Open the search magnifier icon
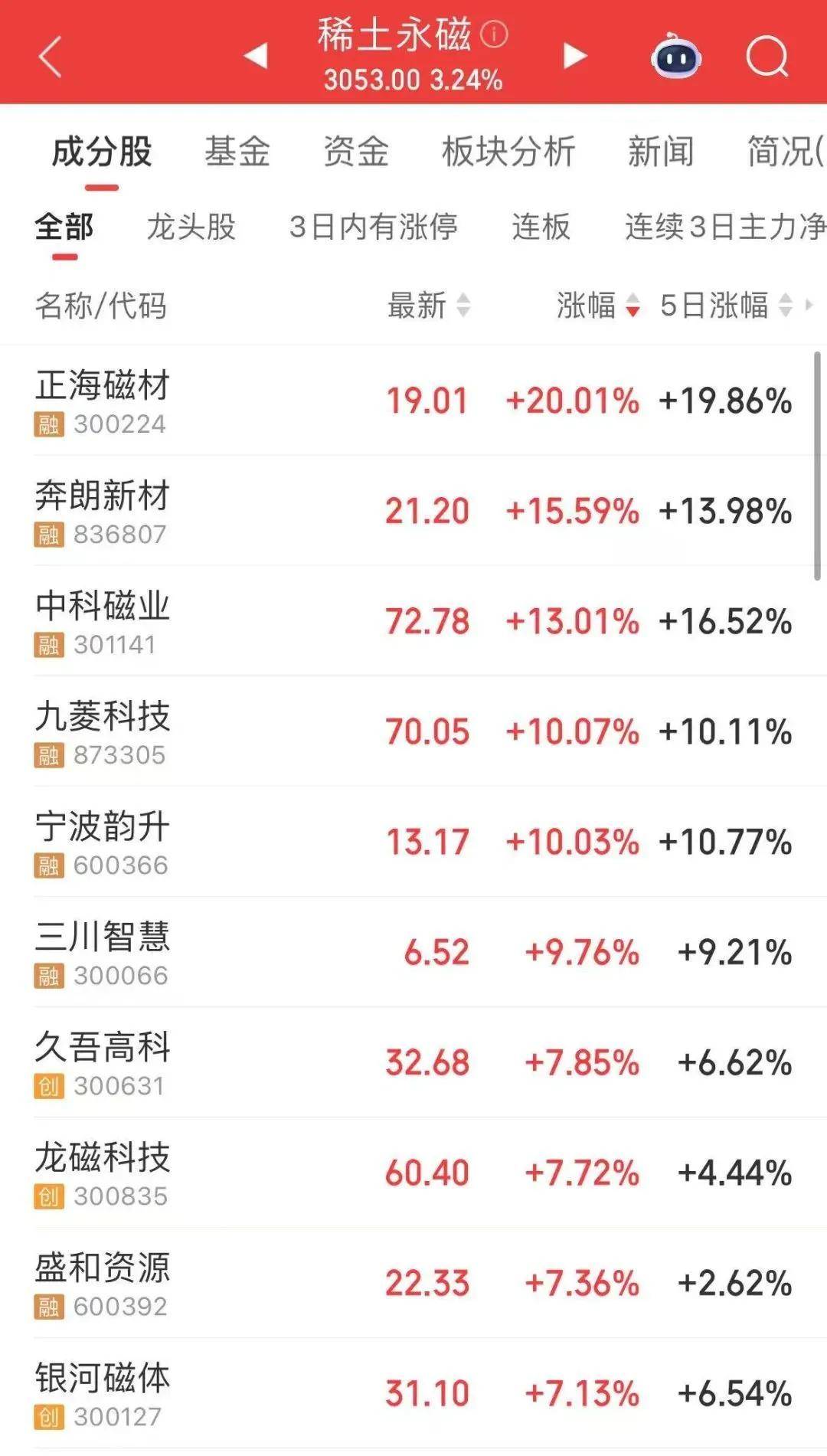 767,57
